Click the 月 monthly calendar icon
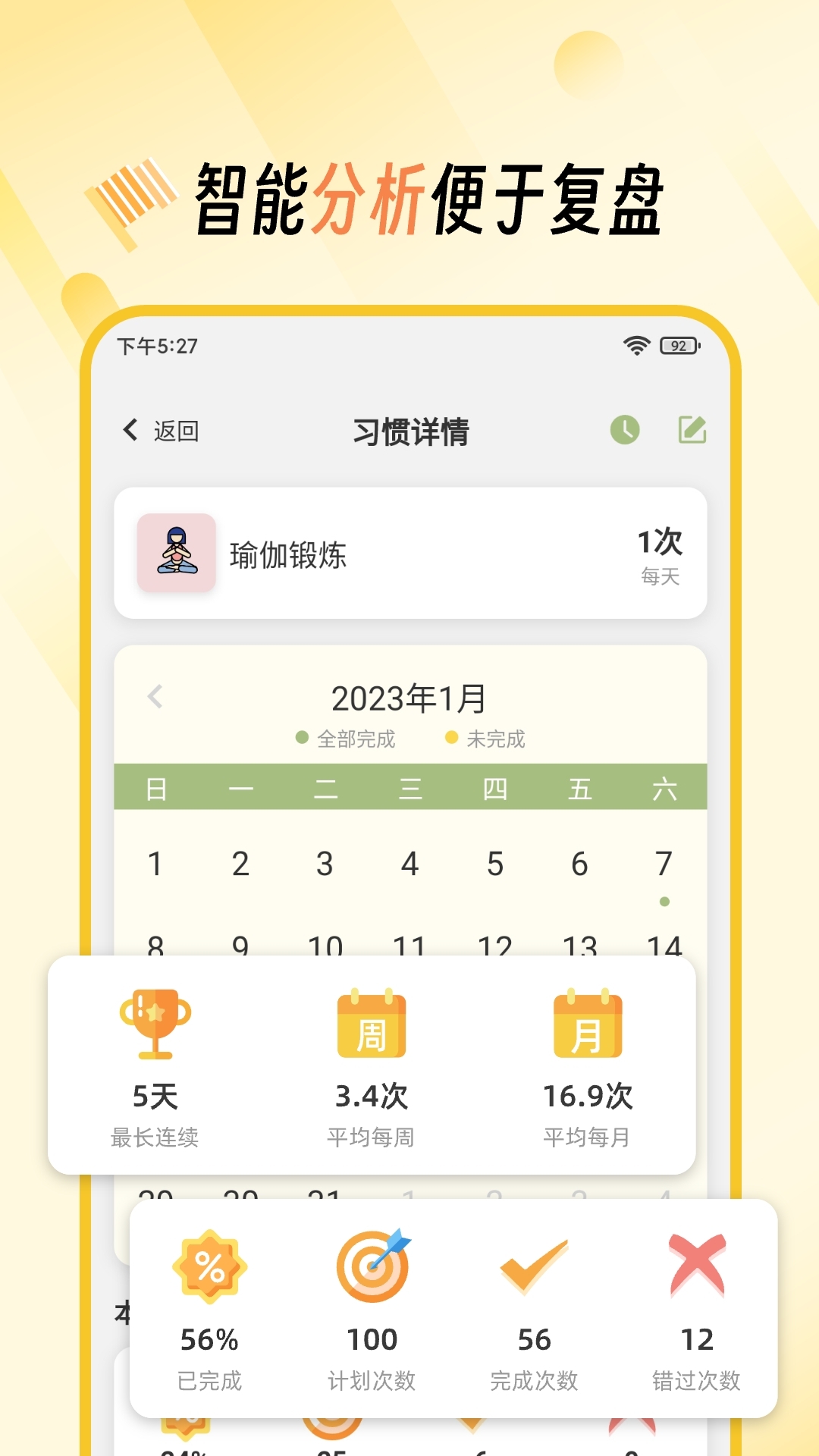Viewport: 819px width, 1456px height. pyautogui.click(x=586, y=1024)
